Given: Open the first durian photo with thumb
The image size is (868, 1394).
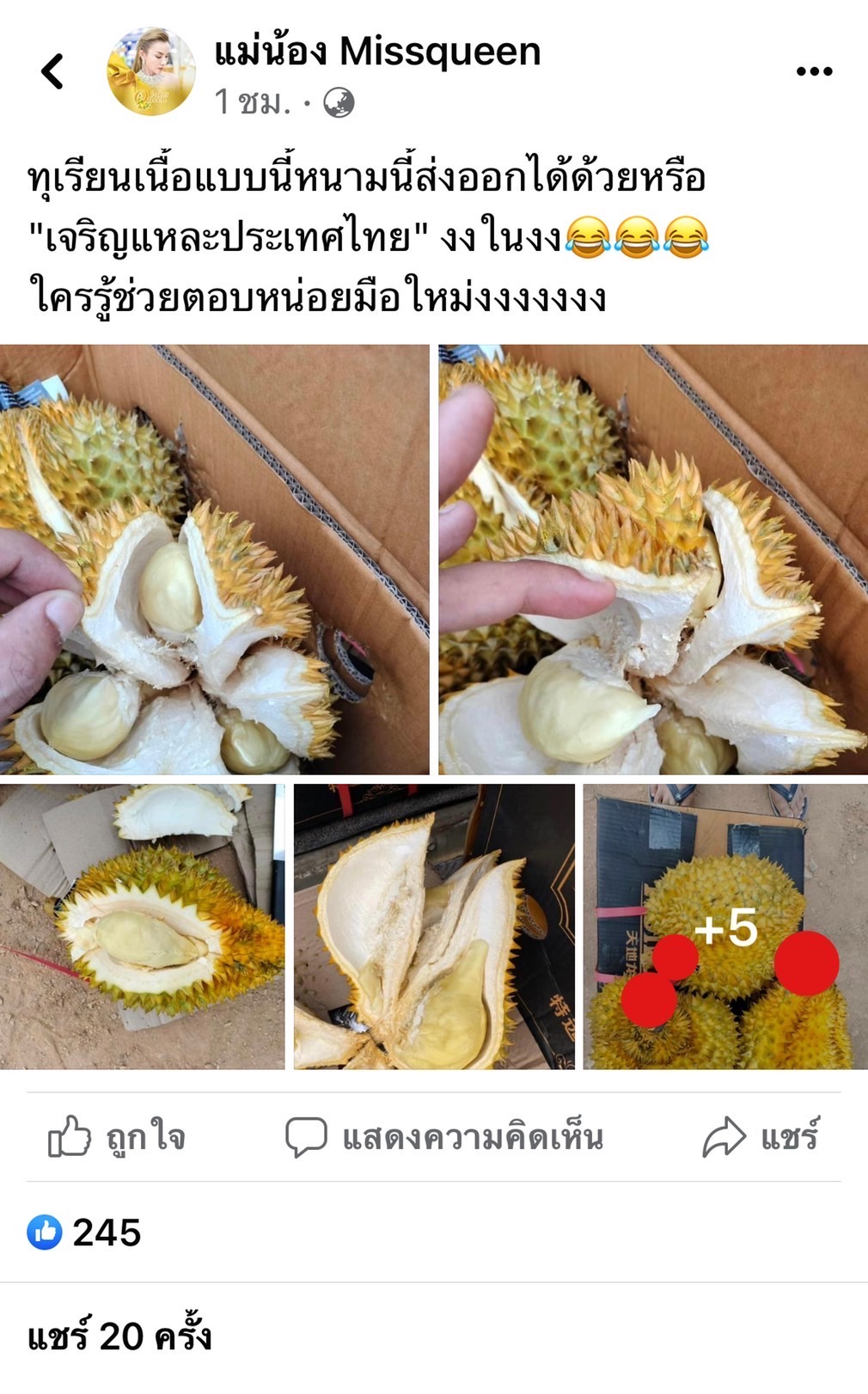Looking at the screenshot, I should pyautogui.click(x=214, y=559).
